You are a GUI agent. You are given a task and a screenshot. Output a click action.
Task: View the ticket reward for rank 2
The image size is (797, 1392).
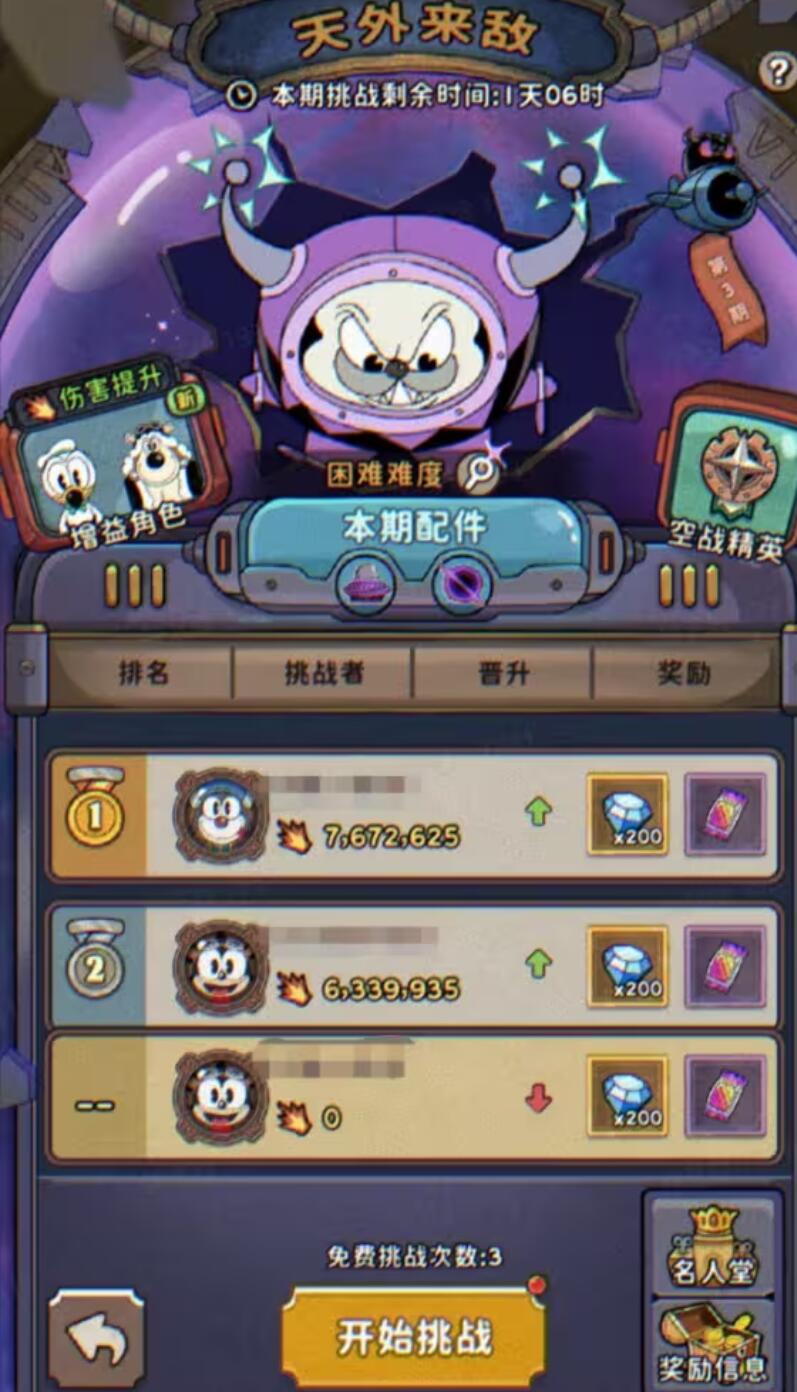[725, 966]
